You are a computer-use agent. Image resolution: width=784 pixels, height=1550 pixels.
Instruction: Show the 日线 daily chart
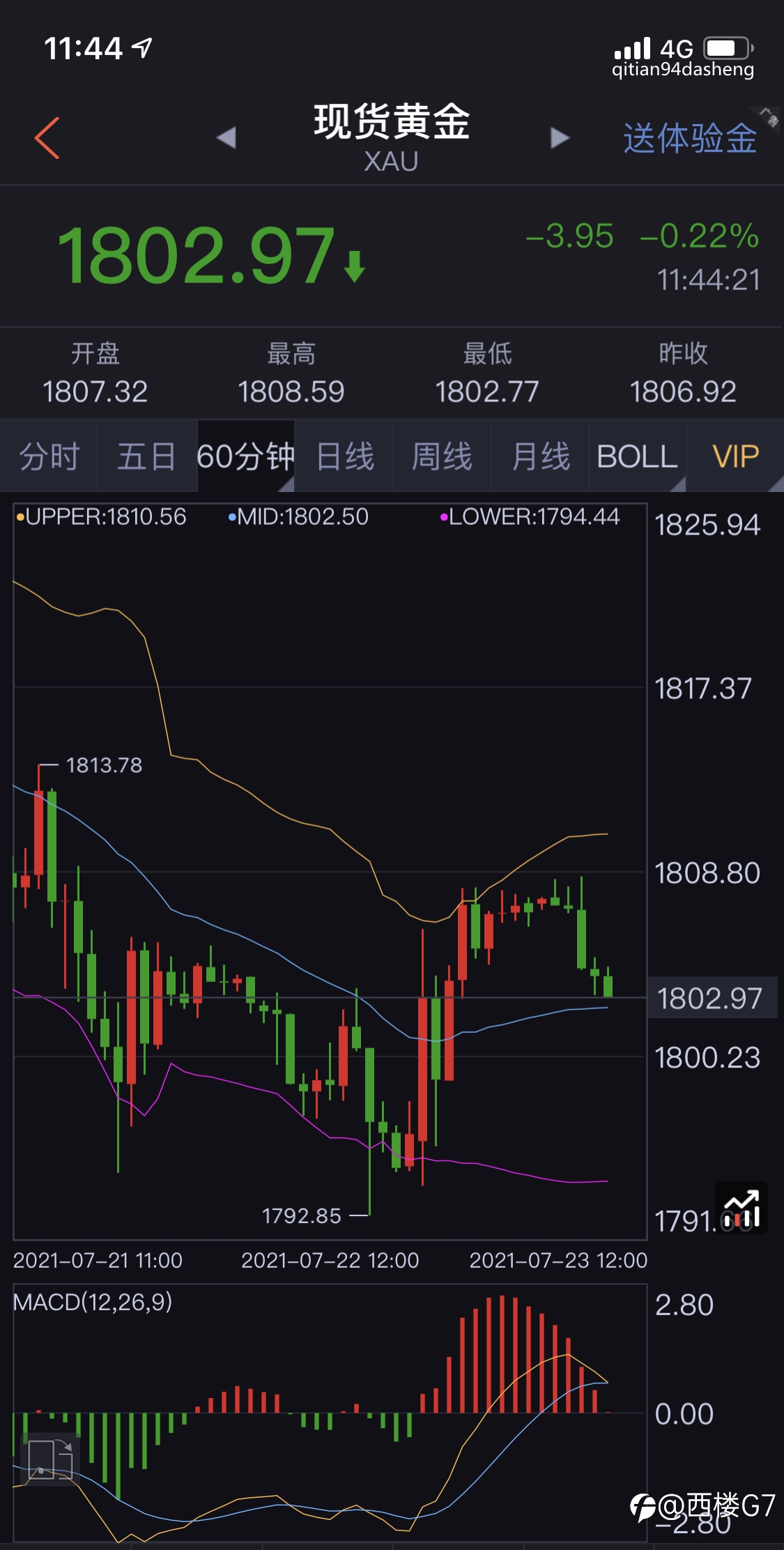point(345,456)
